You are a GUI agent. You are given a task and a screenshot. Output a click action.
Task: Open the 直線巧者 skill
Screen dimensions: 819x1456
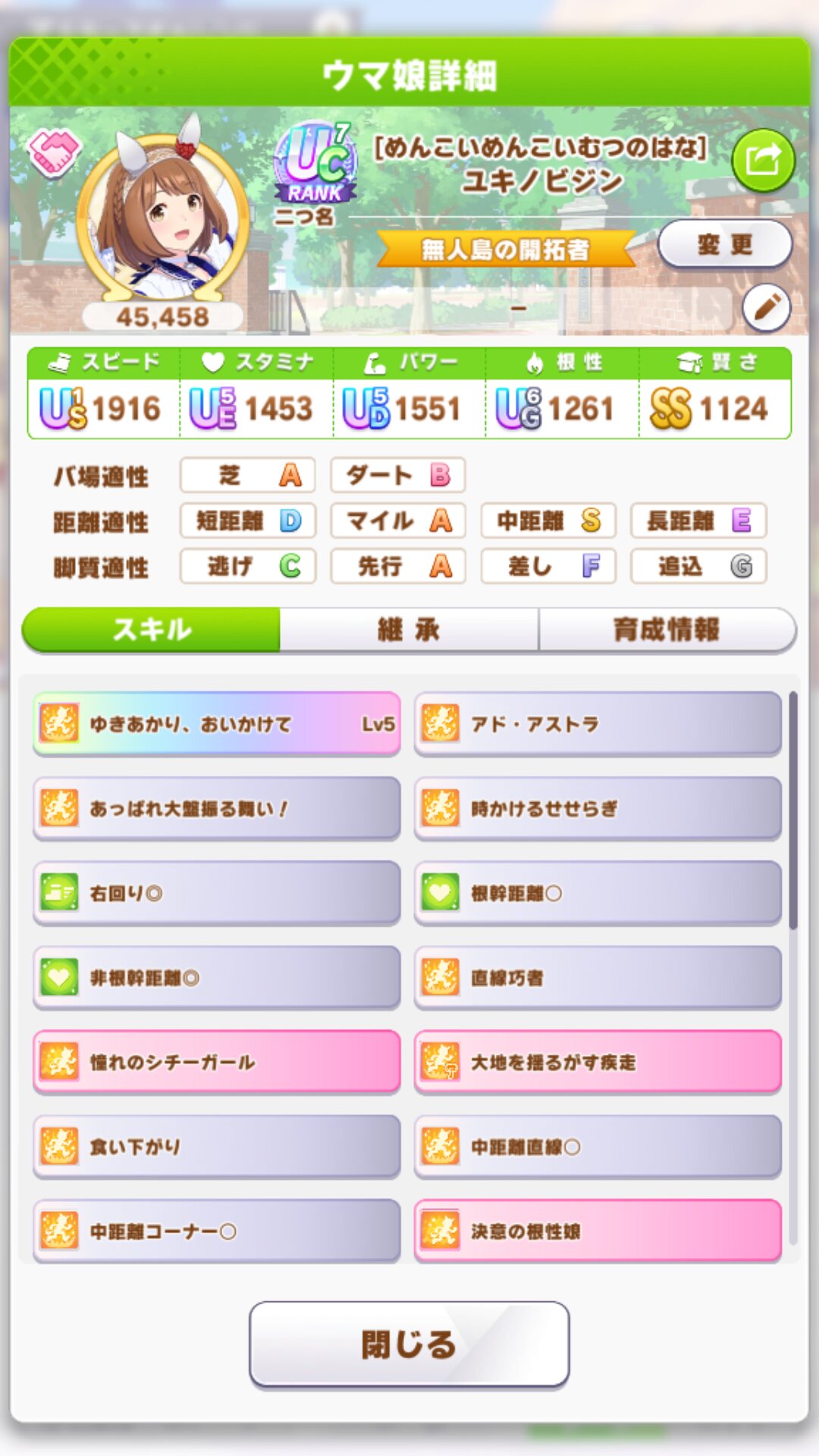tap(598, 977)
